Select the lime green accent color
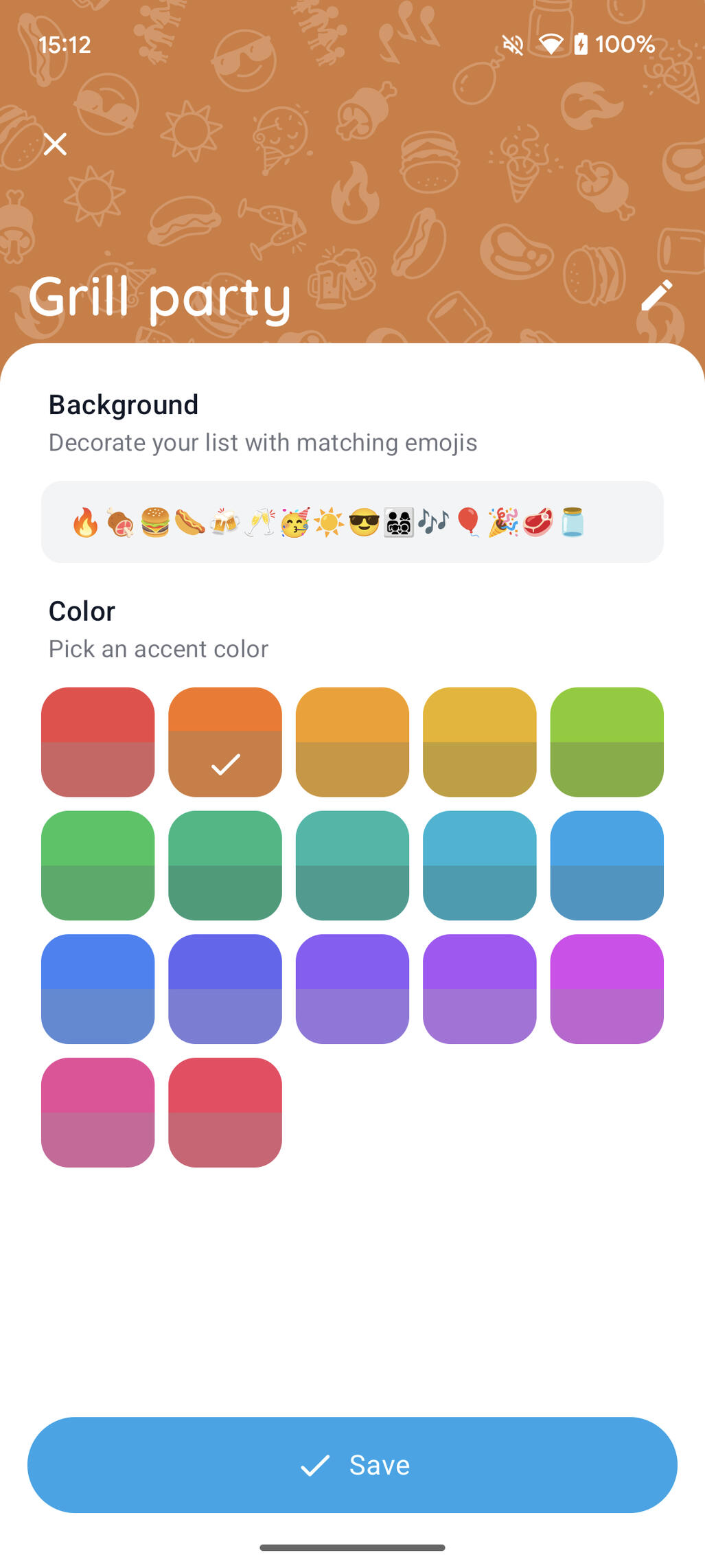705x1568 pixels. pyautogui.click(x=607, y=742)
